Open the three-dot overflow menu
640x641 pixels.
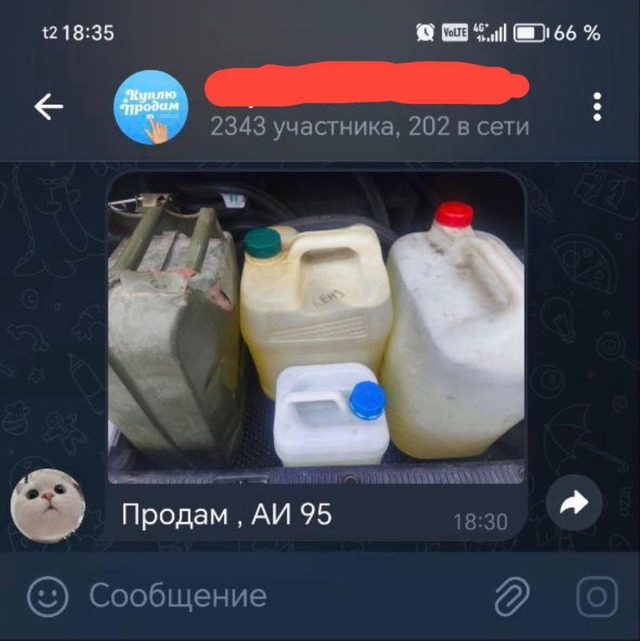tap(597, 107)
